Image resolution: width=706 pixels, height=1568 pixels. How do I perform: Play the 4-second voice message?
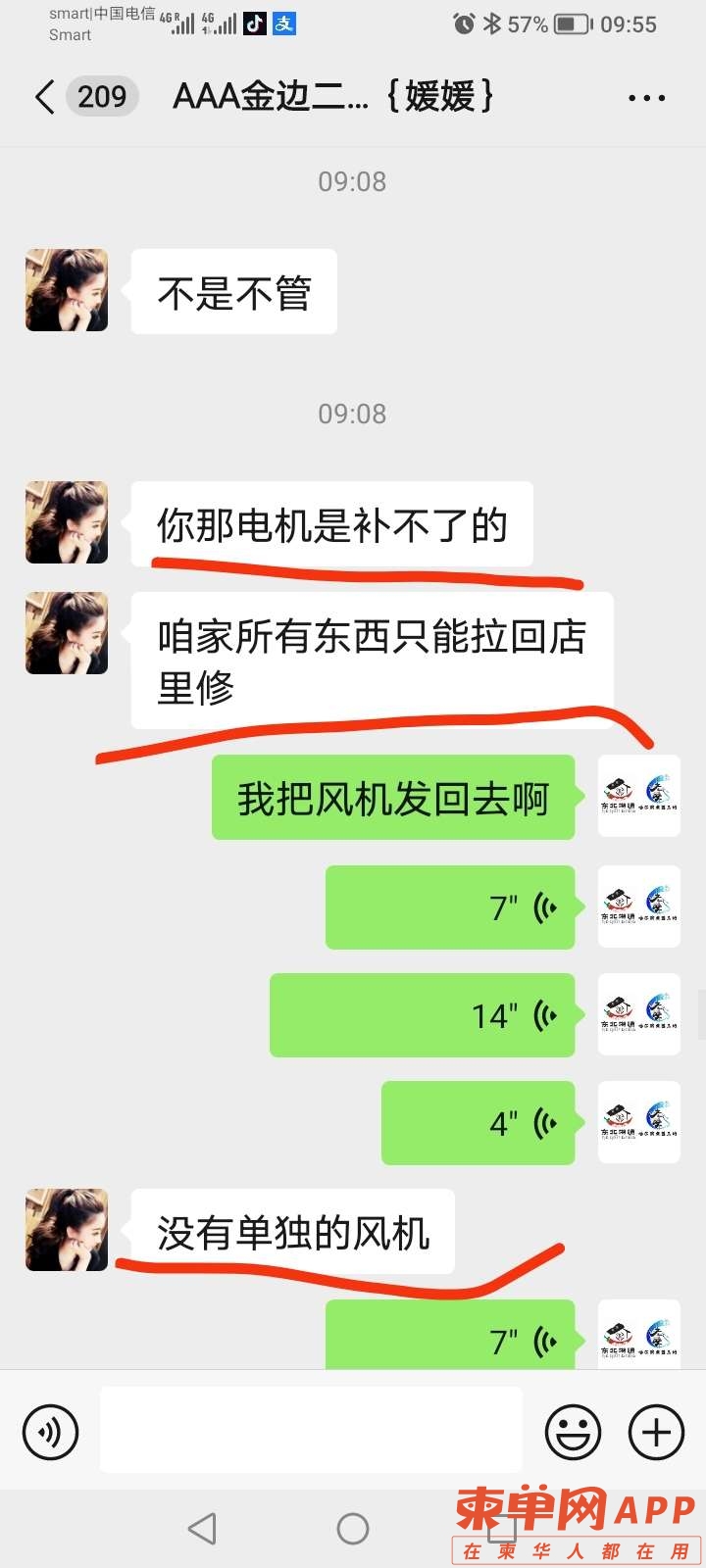(478, 1123)
